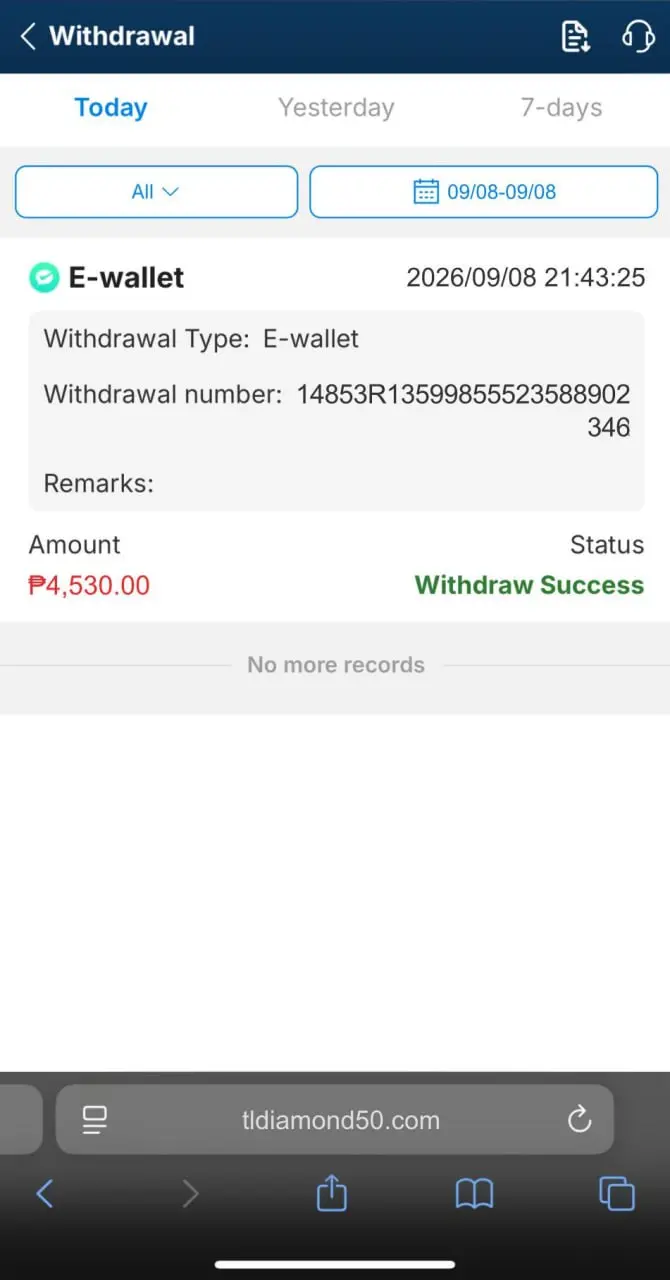Go back from the Withdrawal page

tap(28, 37)
